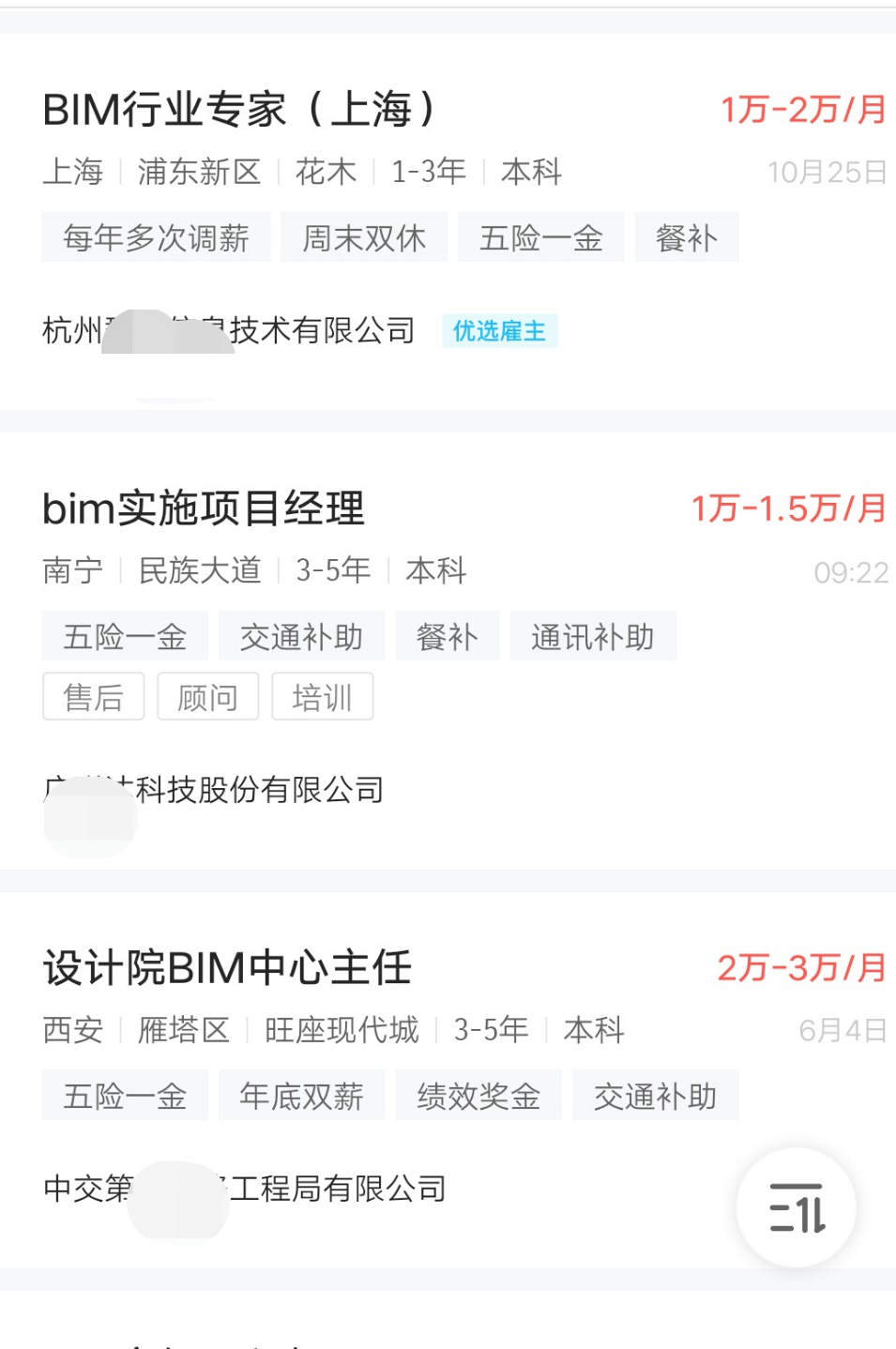Open the 中交工程局 company page
Viewport: 896px width, 1349px height.
(x=246, y=1189)
